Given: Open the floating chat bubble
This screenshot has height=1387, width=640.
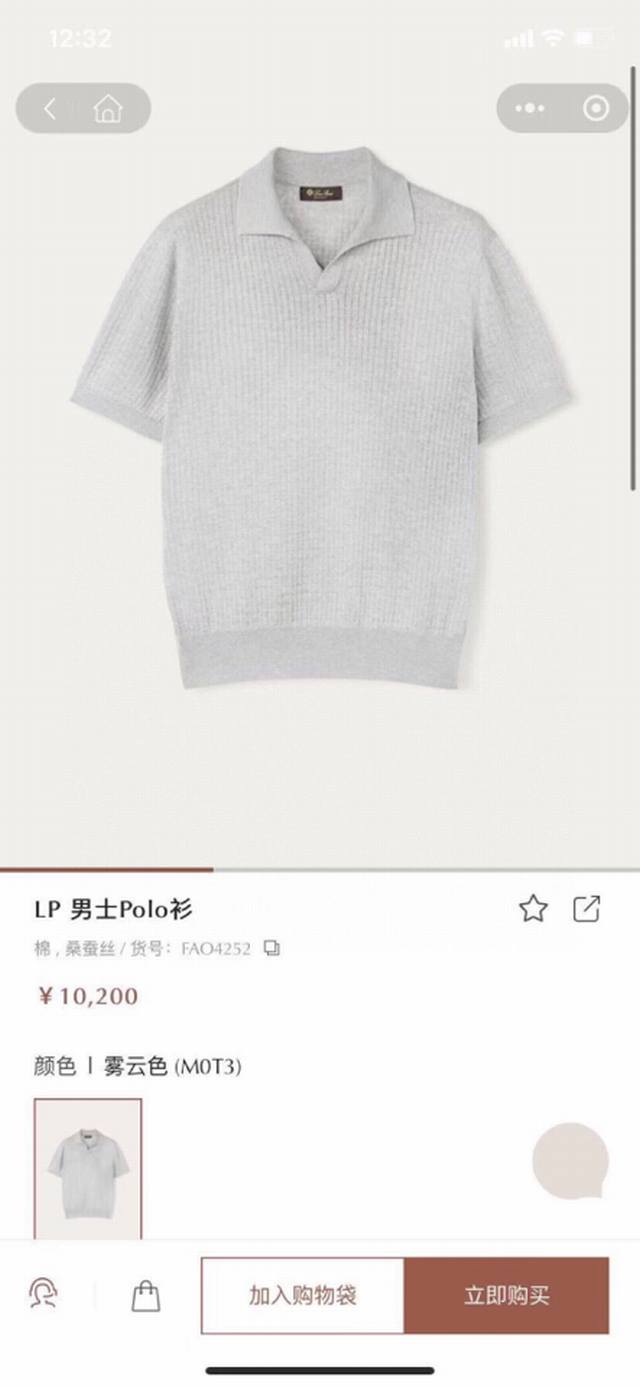Looking at the screenshot, I should [570, 1160].
